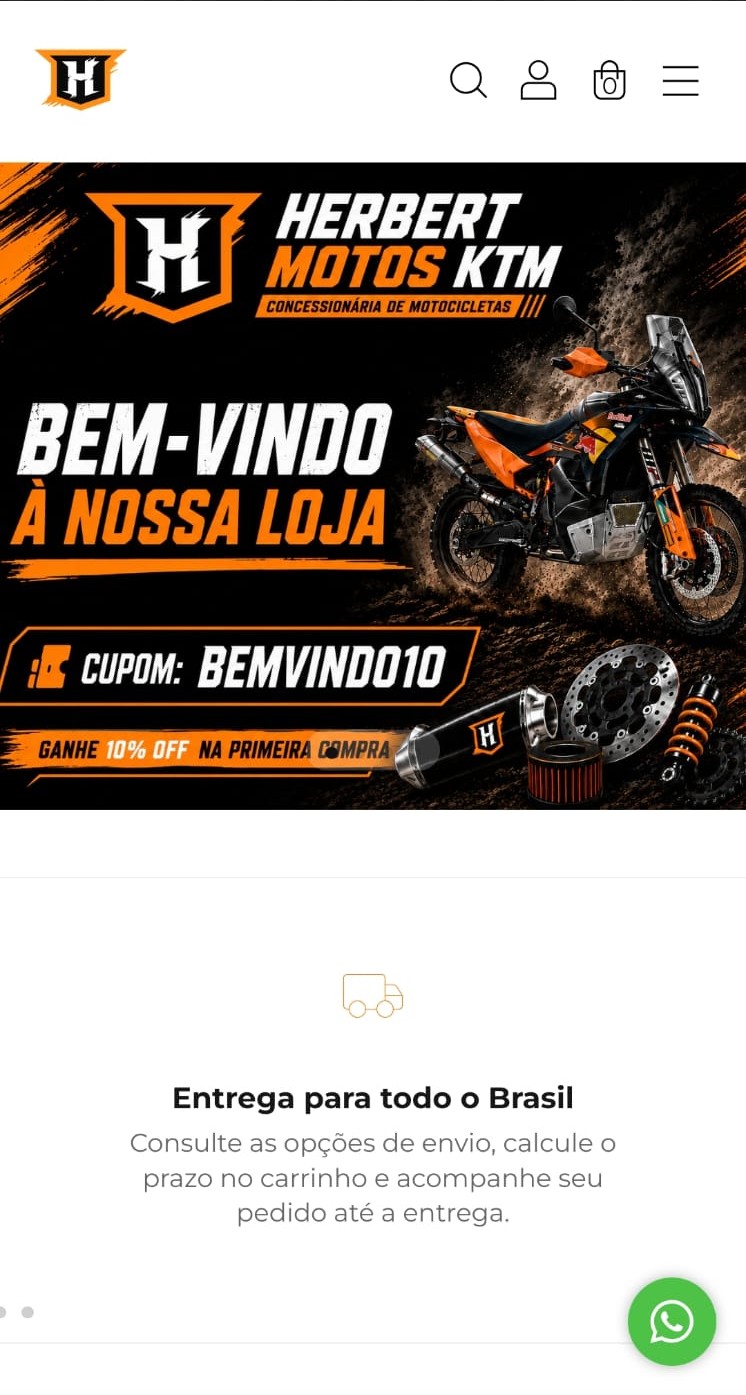Image resolution: width=746 pixels, height=1395 pixels.
Task: Open the user account icon
Action: (x=538, y=80)
